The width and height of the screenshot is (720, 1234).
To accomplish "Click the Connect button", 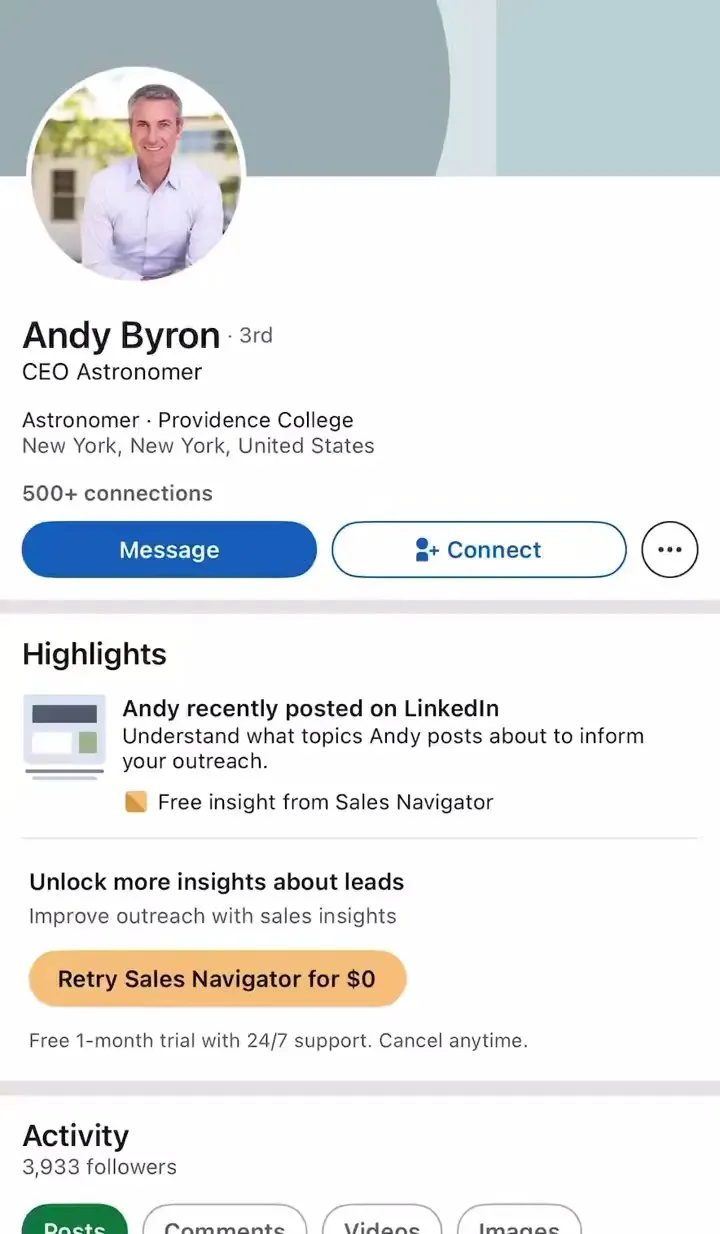I will [478, 549].
